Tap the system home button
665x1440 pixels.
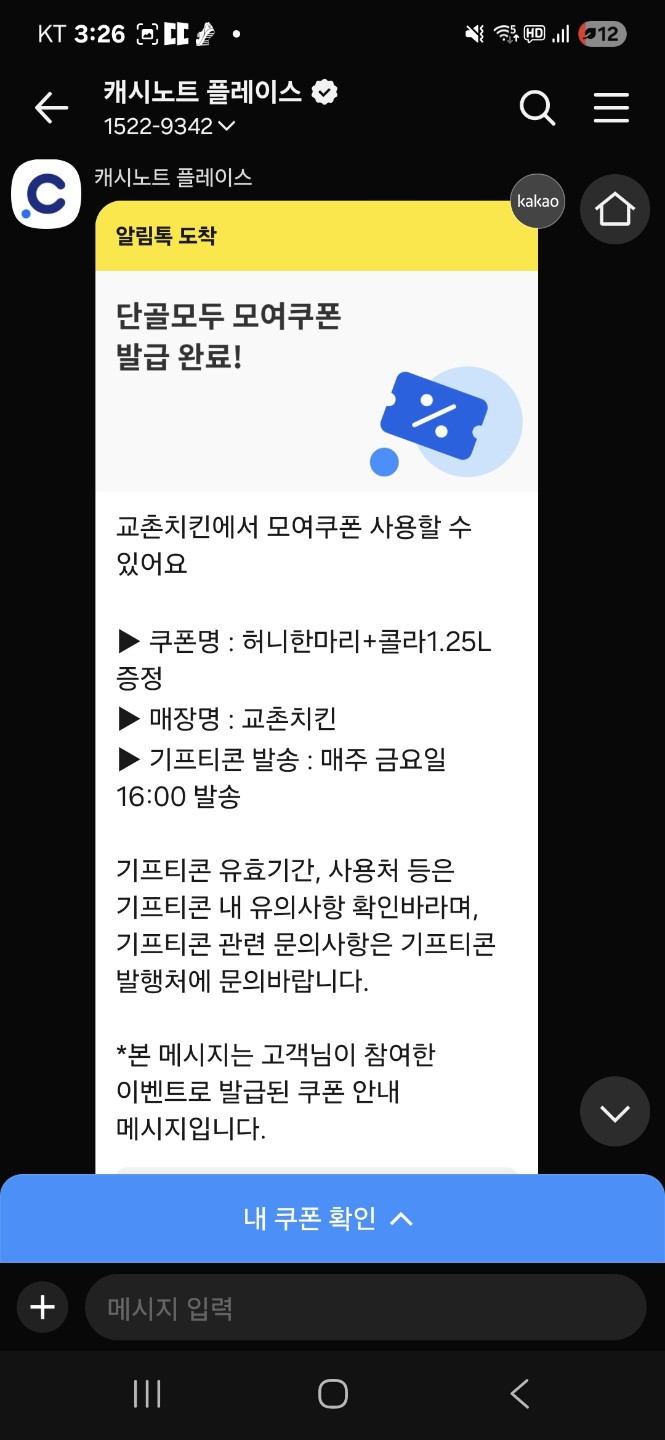(x=332, y=1394)
